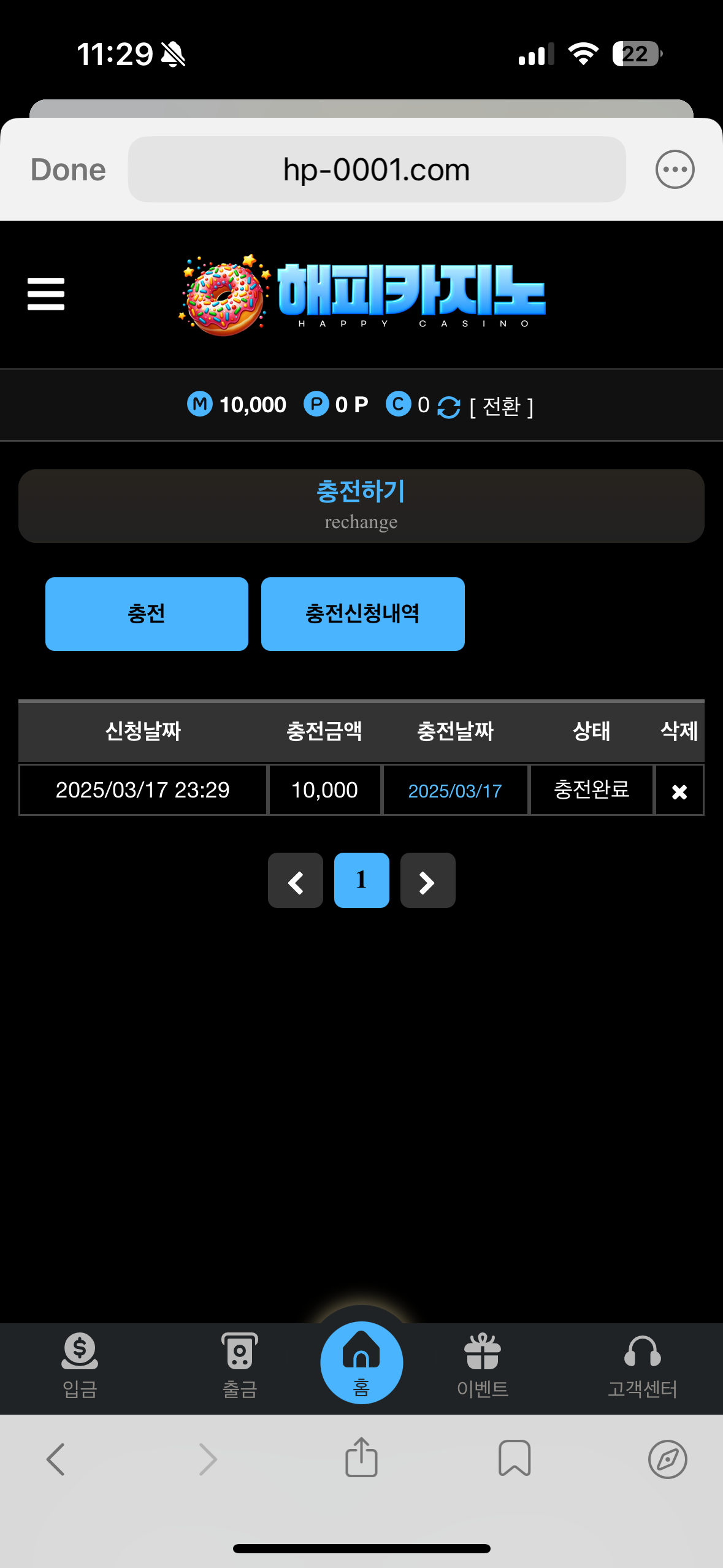
Task: Tap Done to close the browser
Action: [x=68, y=170]
